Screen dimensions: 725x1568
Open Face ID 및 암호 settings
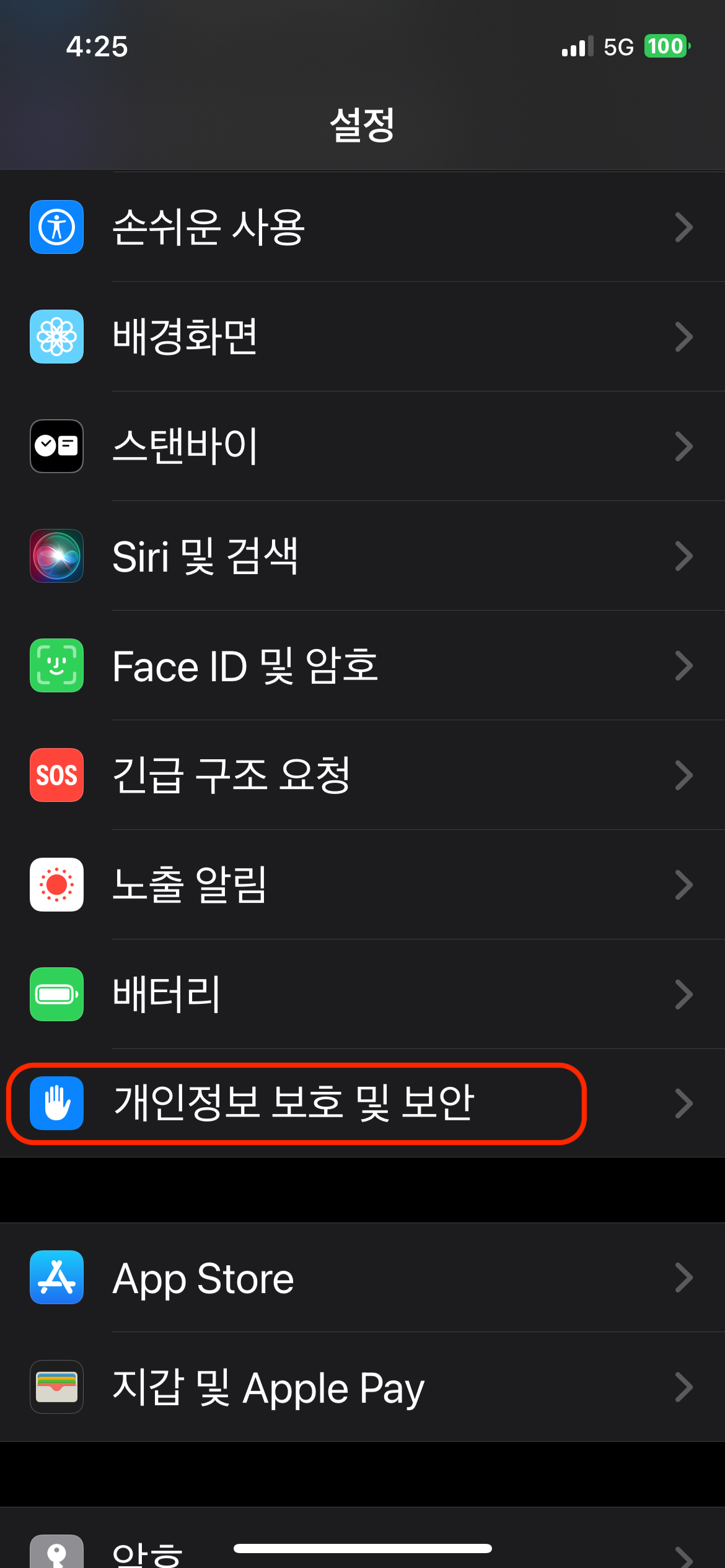362,666
